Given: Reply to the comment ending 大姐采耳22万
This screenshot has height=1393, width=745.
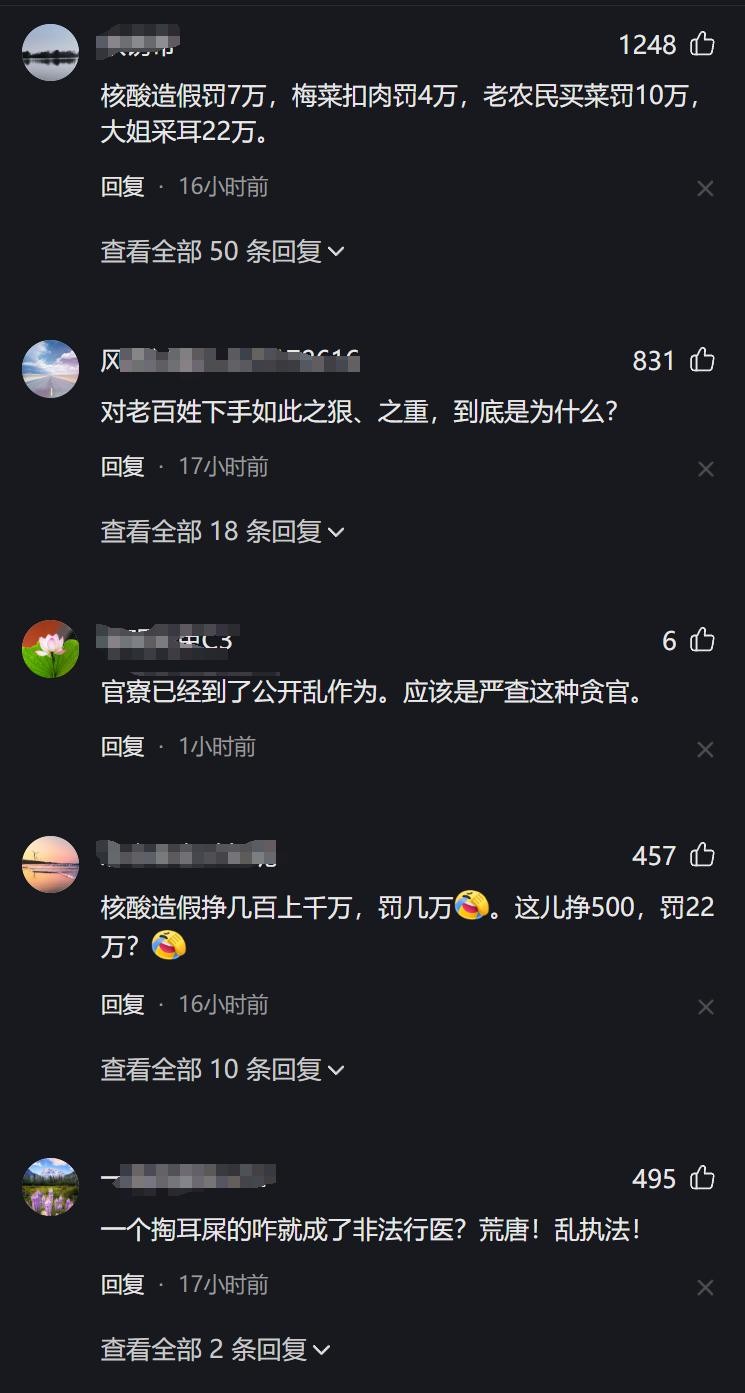Looking at the screenshot, I should tap(122, 187).
